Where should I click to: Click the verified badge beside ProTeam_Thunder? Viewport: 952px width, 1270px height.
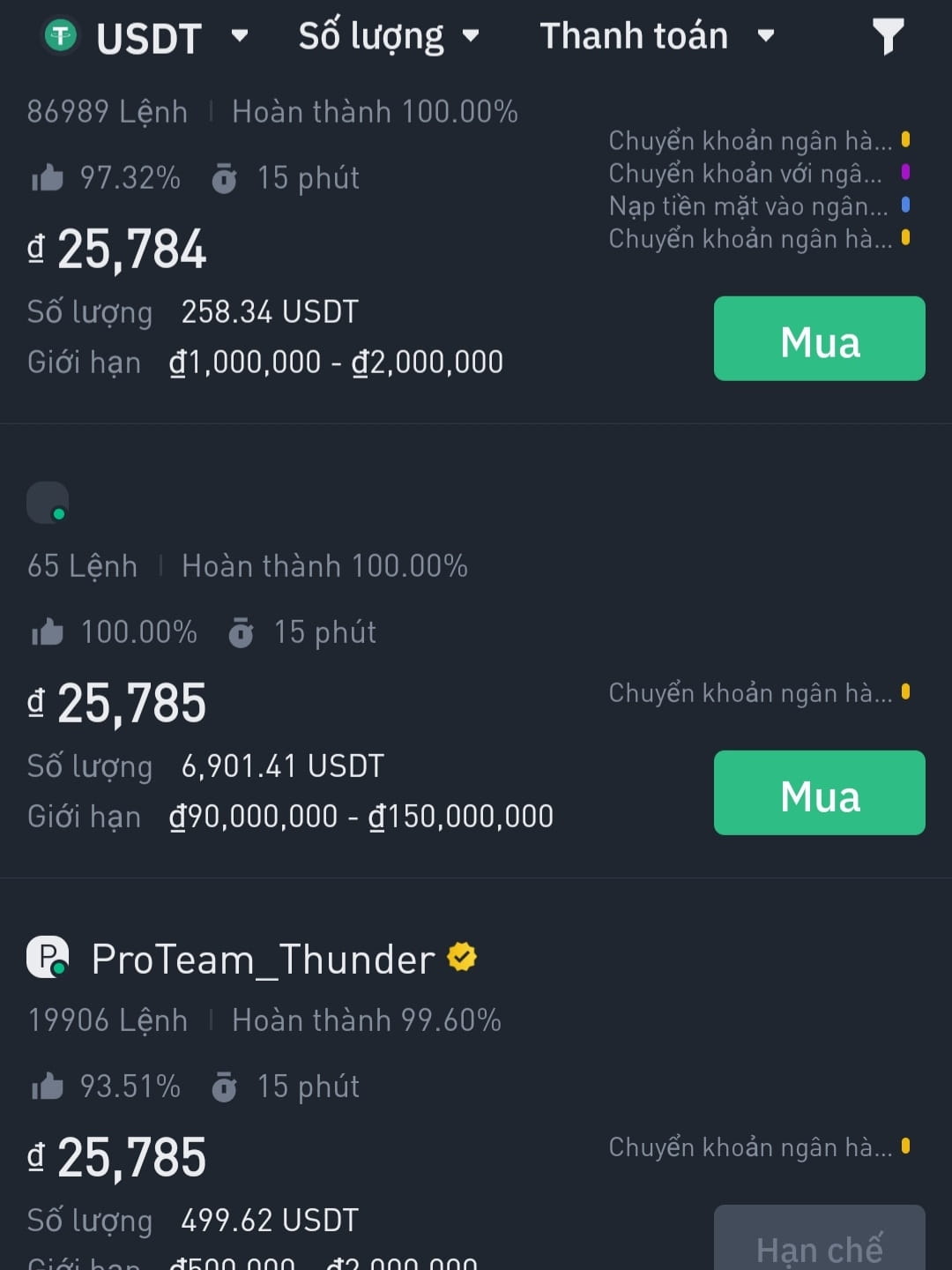(x=462, y=957)
